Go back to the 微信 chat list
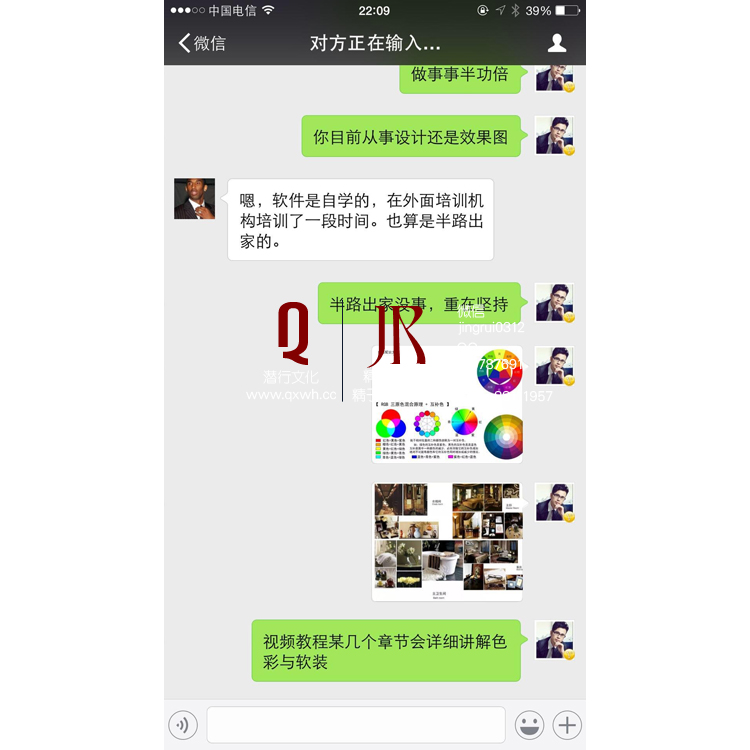Image resolution: width=750 pixels, height=750 pixels. 201,43
